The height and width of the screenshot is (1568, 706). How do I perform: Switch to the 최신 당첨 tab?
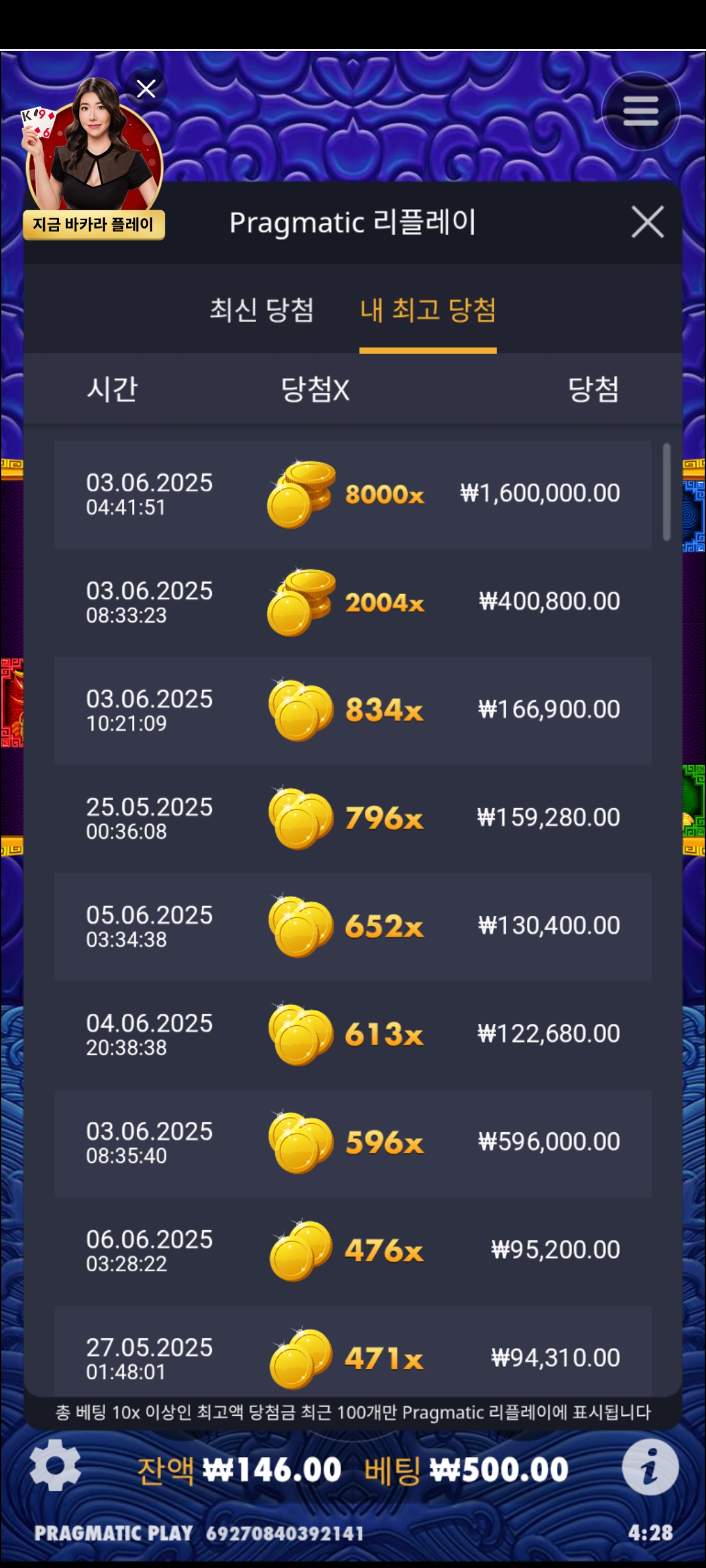(261, 310)
